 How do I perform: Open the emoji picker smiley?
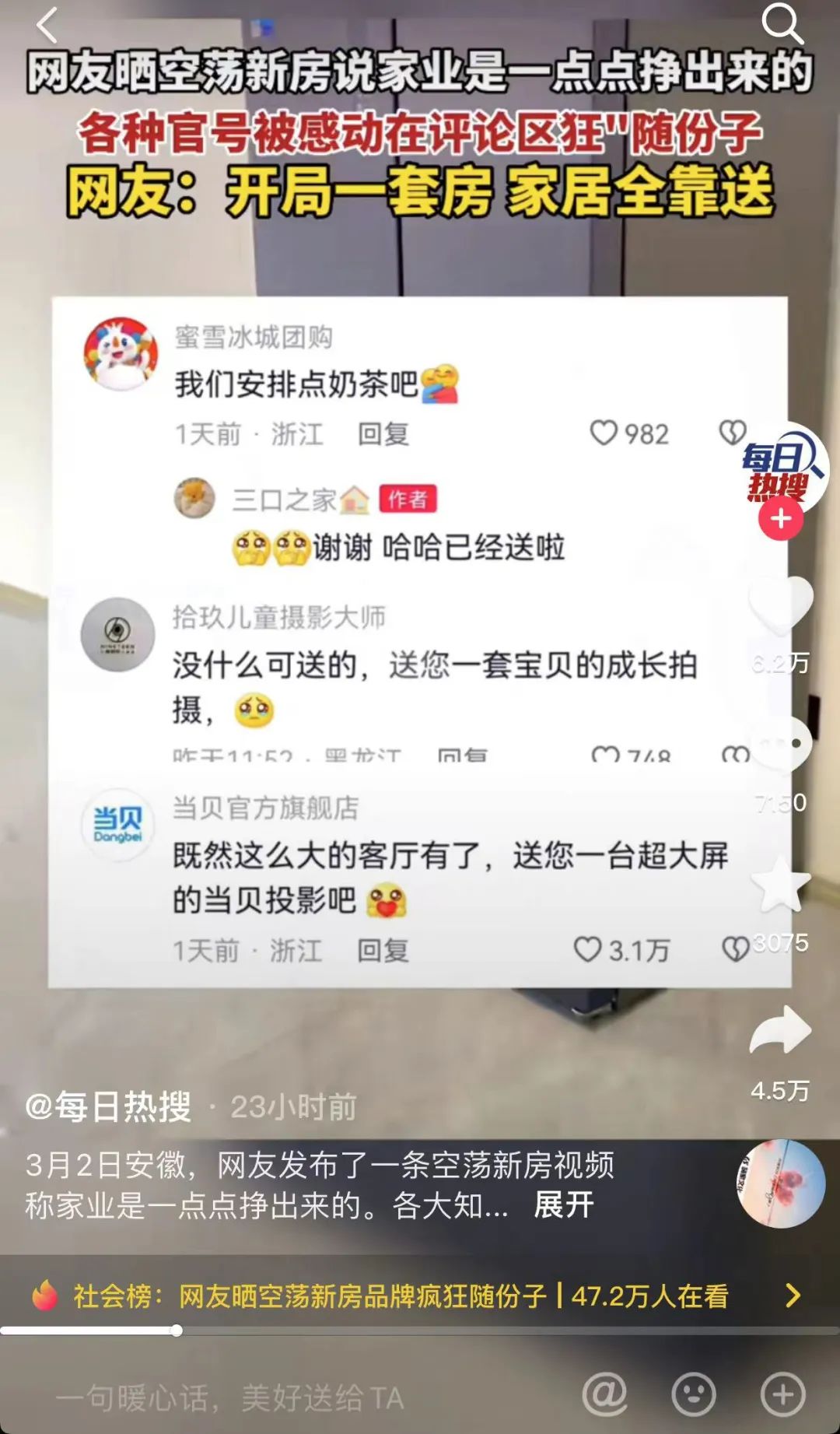click(x=694, y=1394)
